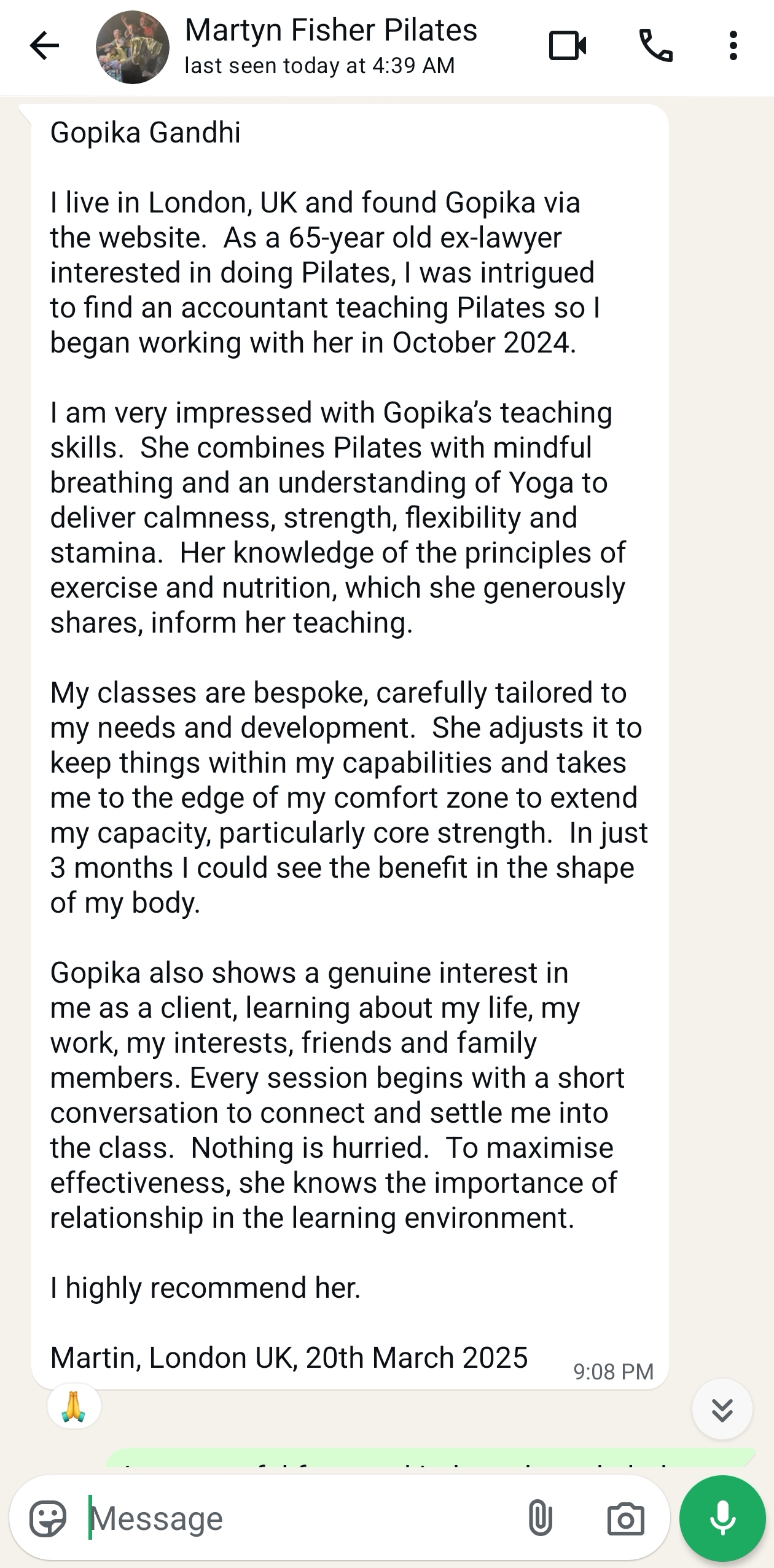The image size is (774, 1568).
Task: Open the overflow menu
Action: point(733,46)
